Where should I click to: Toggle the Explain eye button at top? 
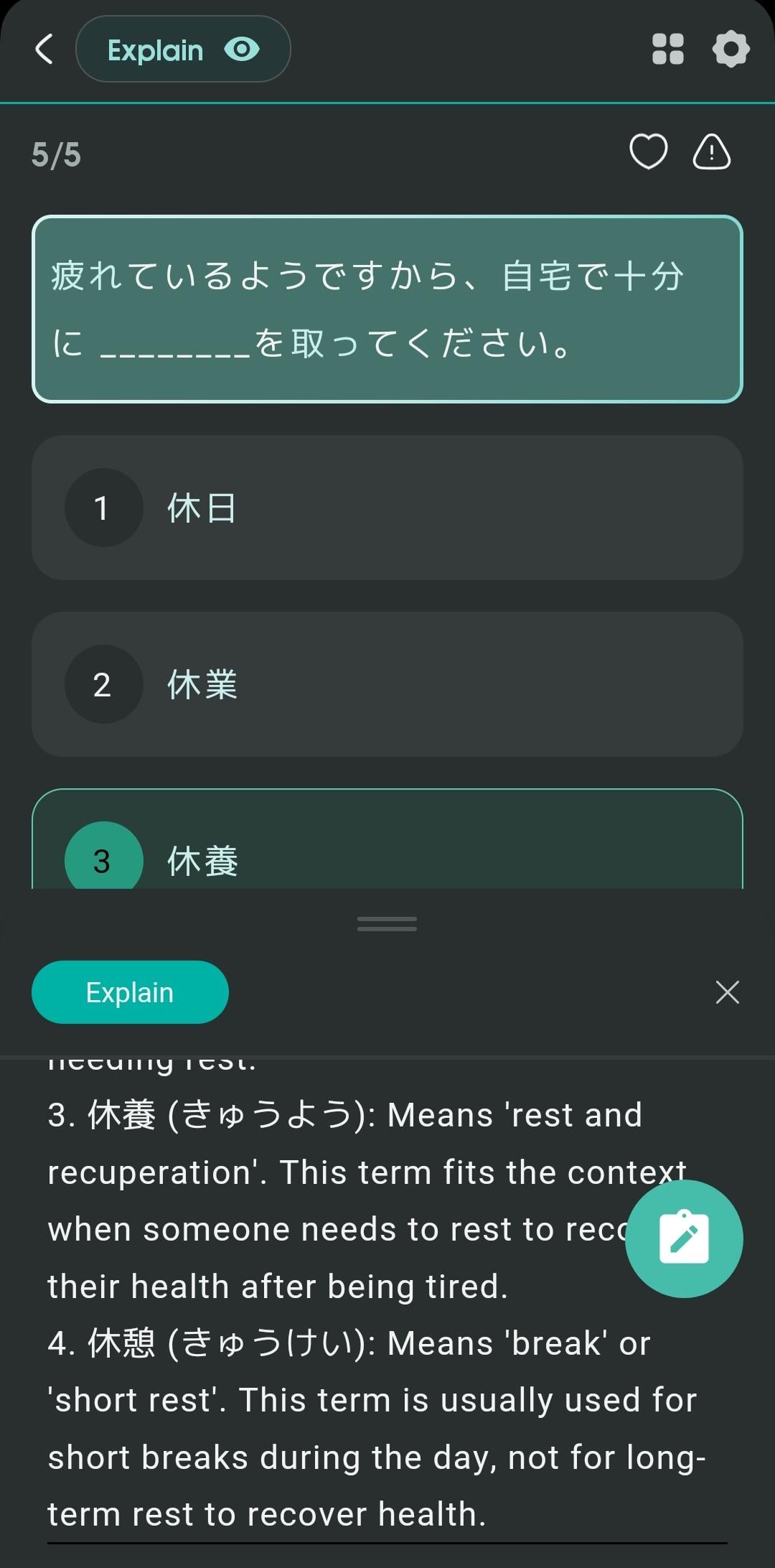point(183,50)
